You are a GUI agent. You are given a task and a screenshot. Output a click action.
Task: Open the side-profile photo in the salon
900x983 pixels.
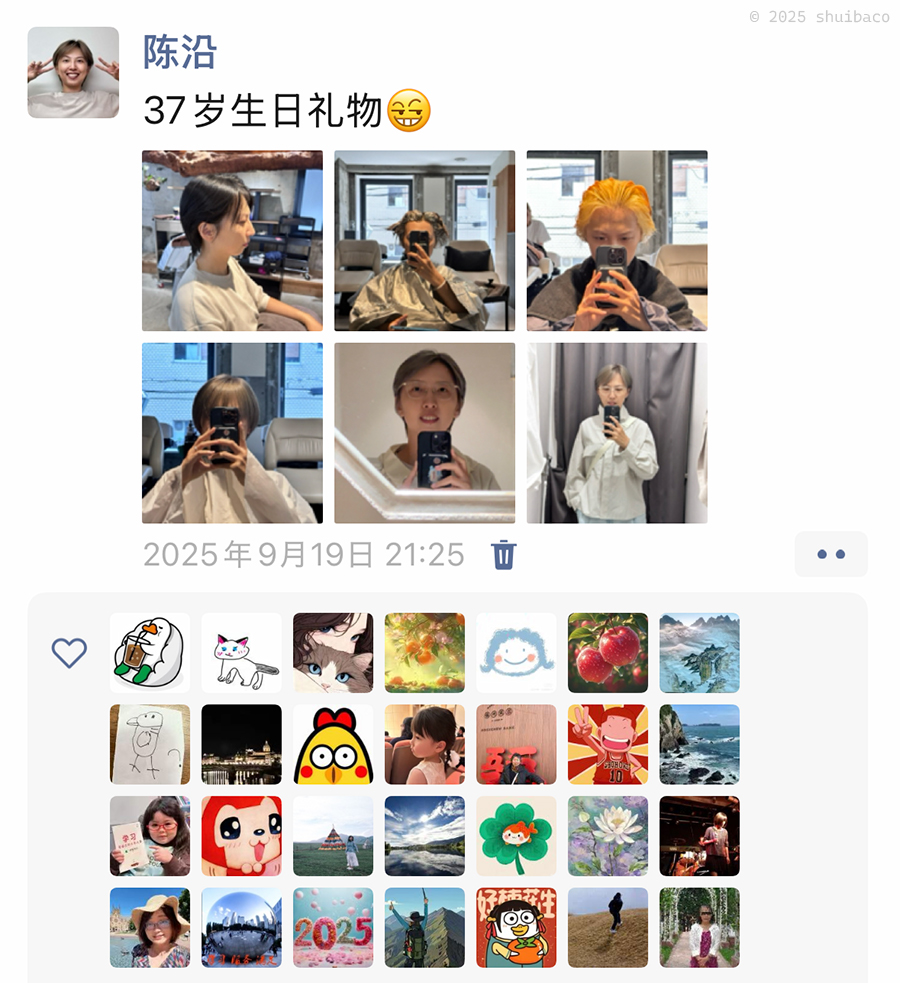232,240
